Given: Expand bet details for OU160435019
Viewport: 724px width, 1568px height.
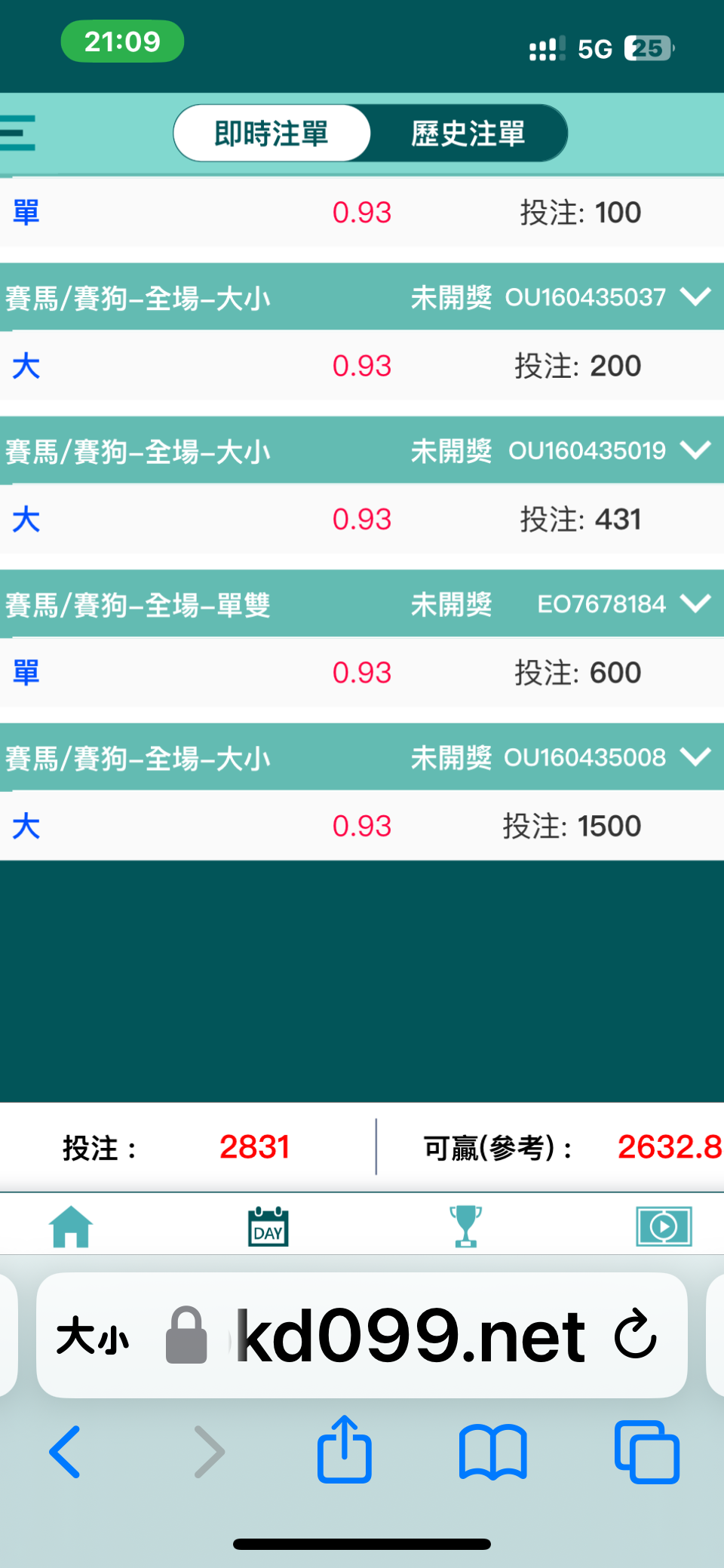Looking at the screenshot, I should [x=695, y=450].
